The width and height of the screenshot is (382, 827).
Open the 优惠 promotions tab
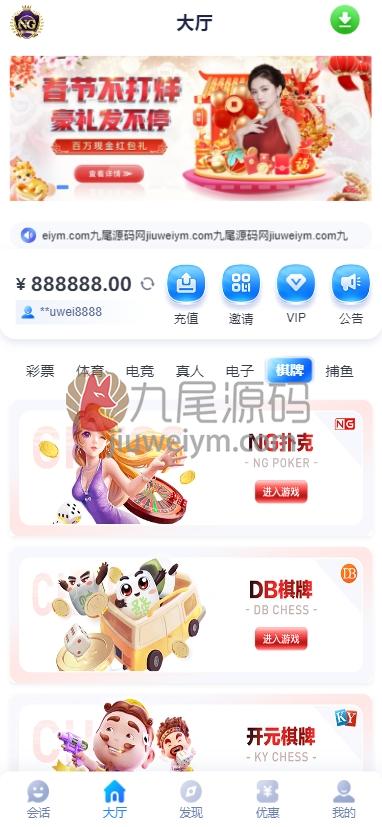coord(268,800)
